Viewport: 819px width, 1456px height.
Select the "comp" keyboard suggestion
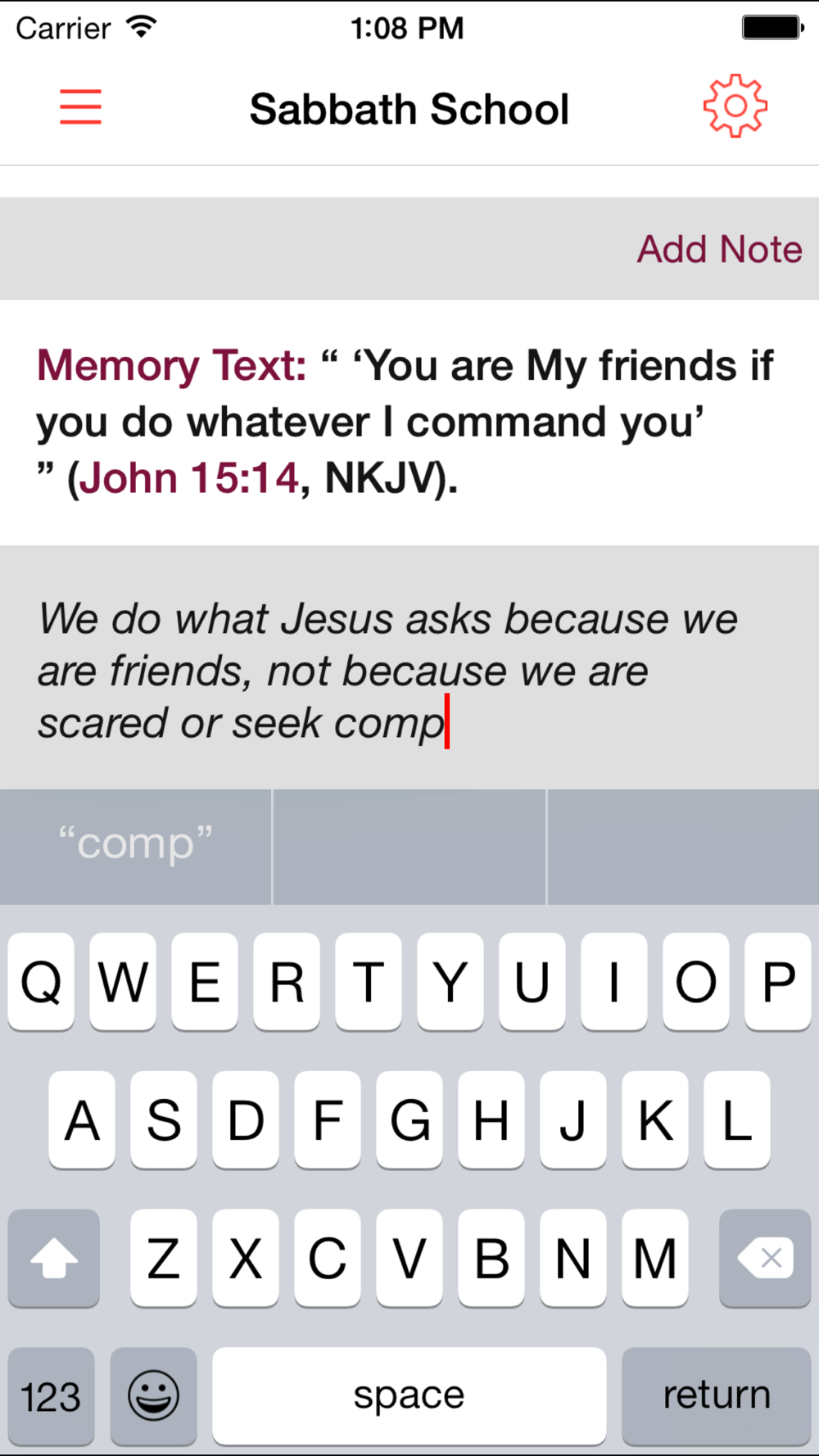point(136,846)
